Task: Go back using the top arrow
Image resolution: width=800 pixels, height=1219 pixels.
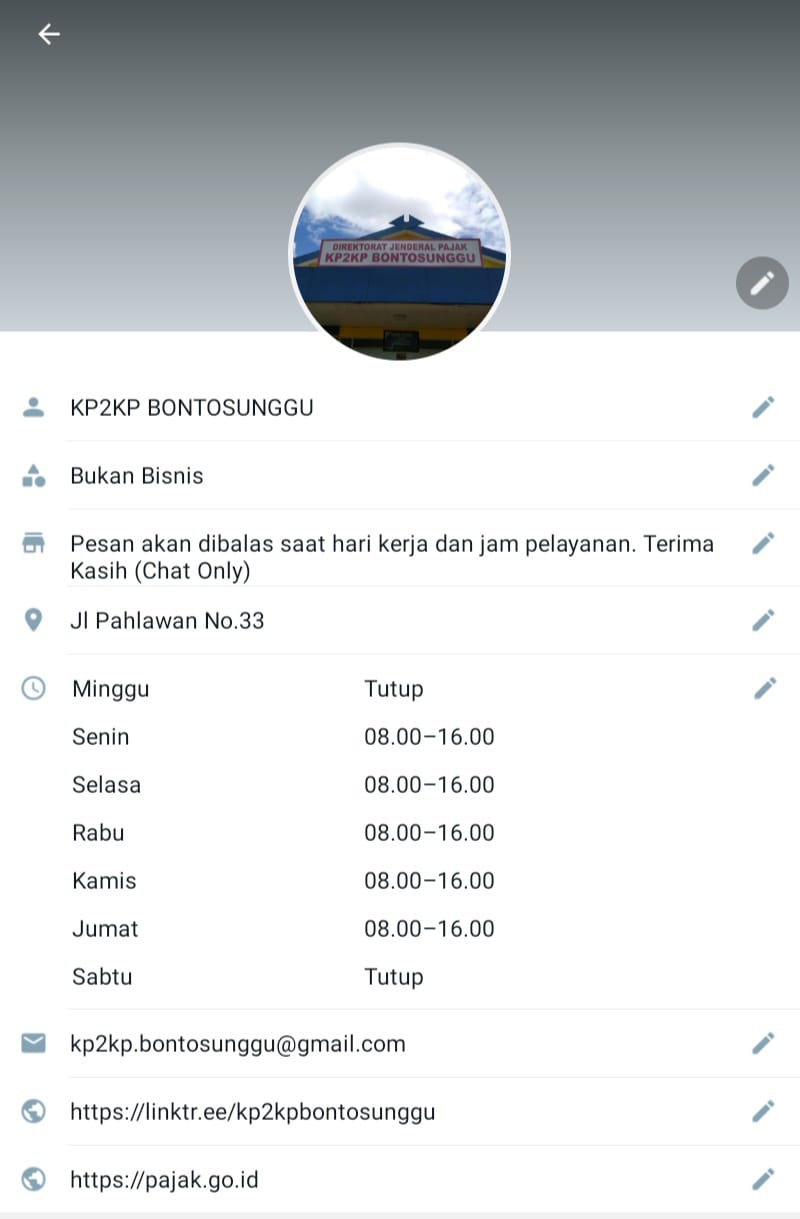Action: click(49, 34)
